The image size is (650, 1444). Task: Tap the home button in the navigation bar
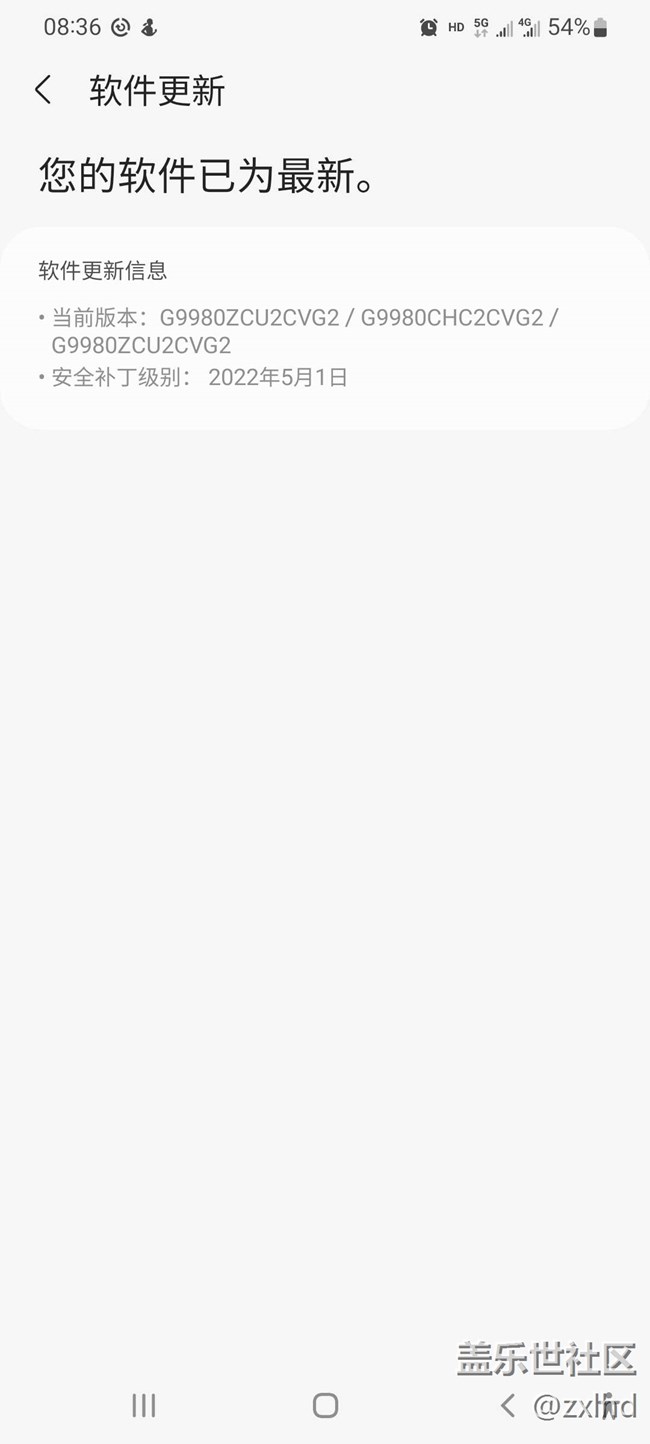[325, 1406]
